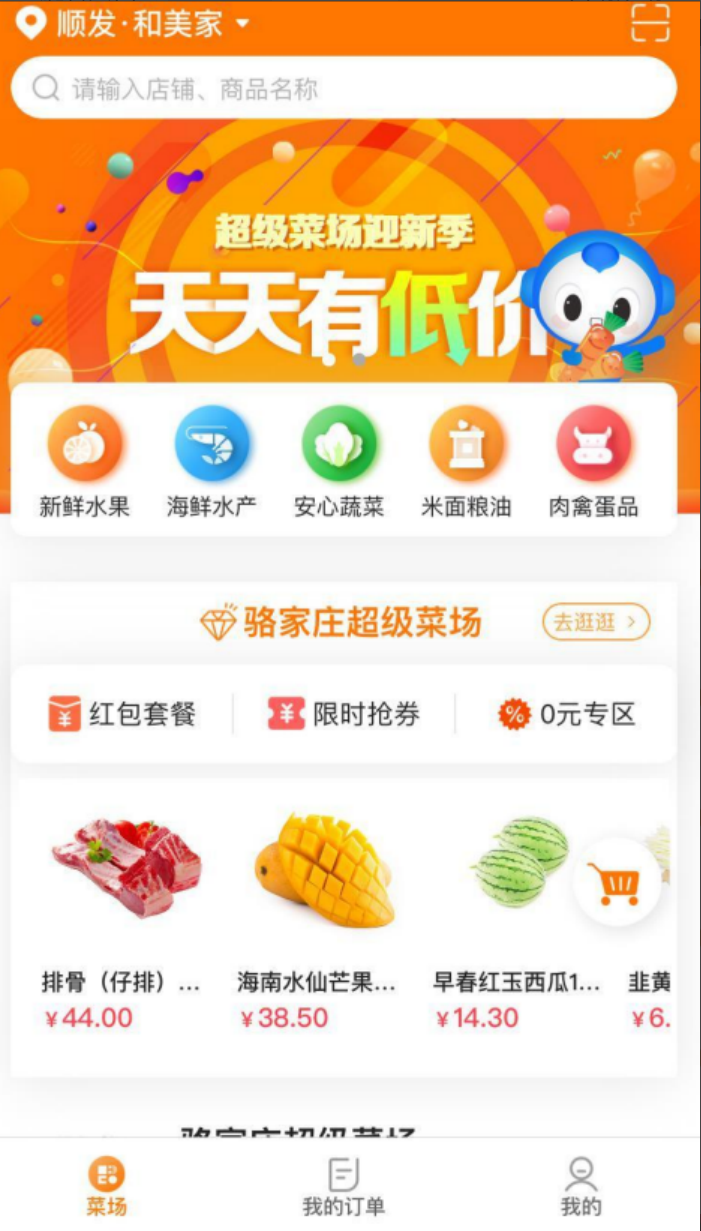Switch to the 我的订单 tab
Screen dimensions: 701x1231
coord(343,1186)
